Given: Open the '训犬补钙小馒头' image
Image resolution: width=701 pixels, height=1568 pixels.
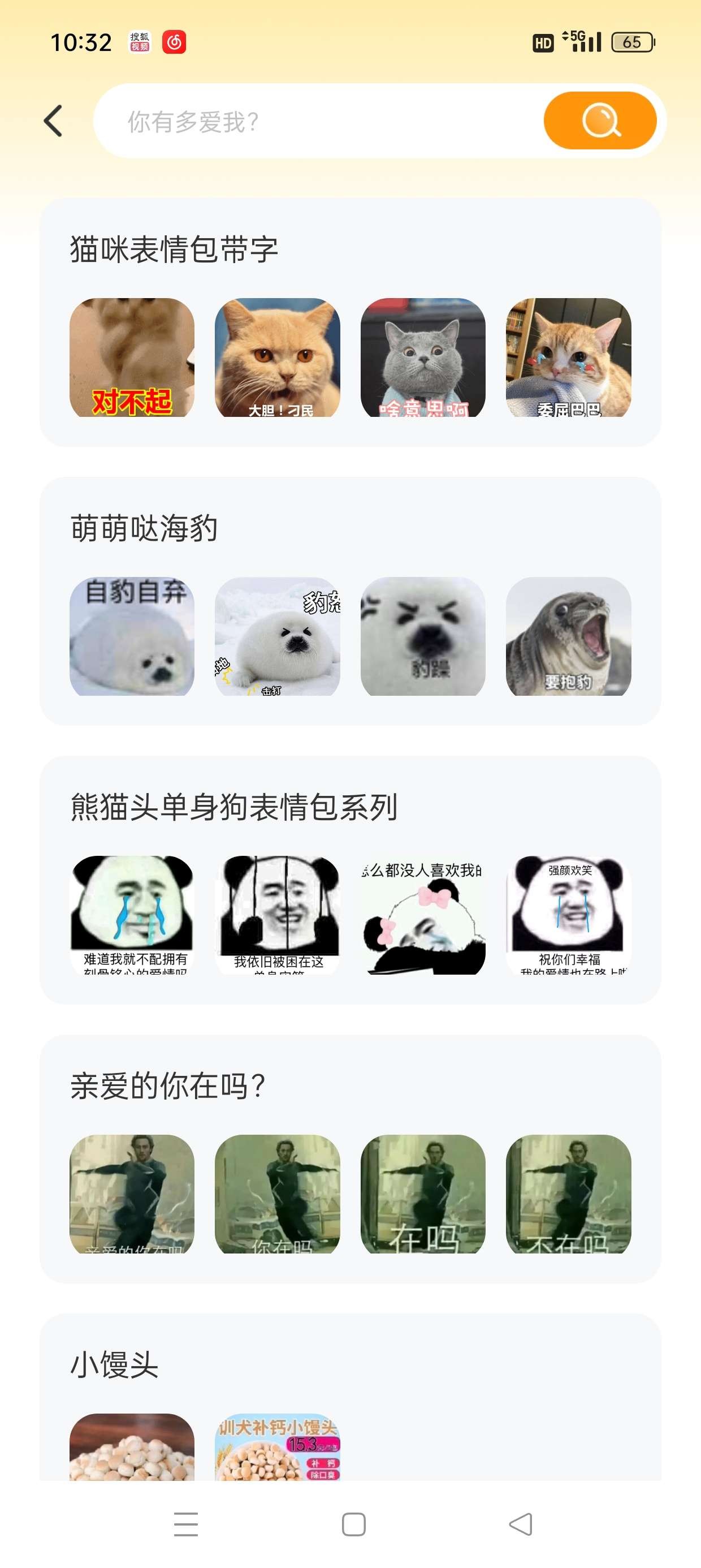Looking at the screenshot, I should (278, 1447).
